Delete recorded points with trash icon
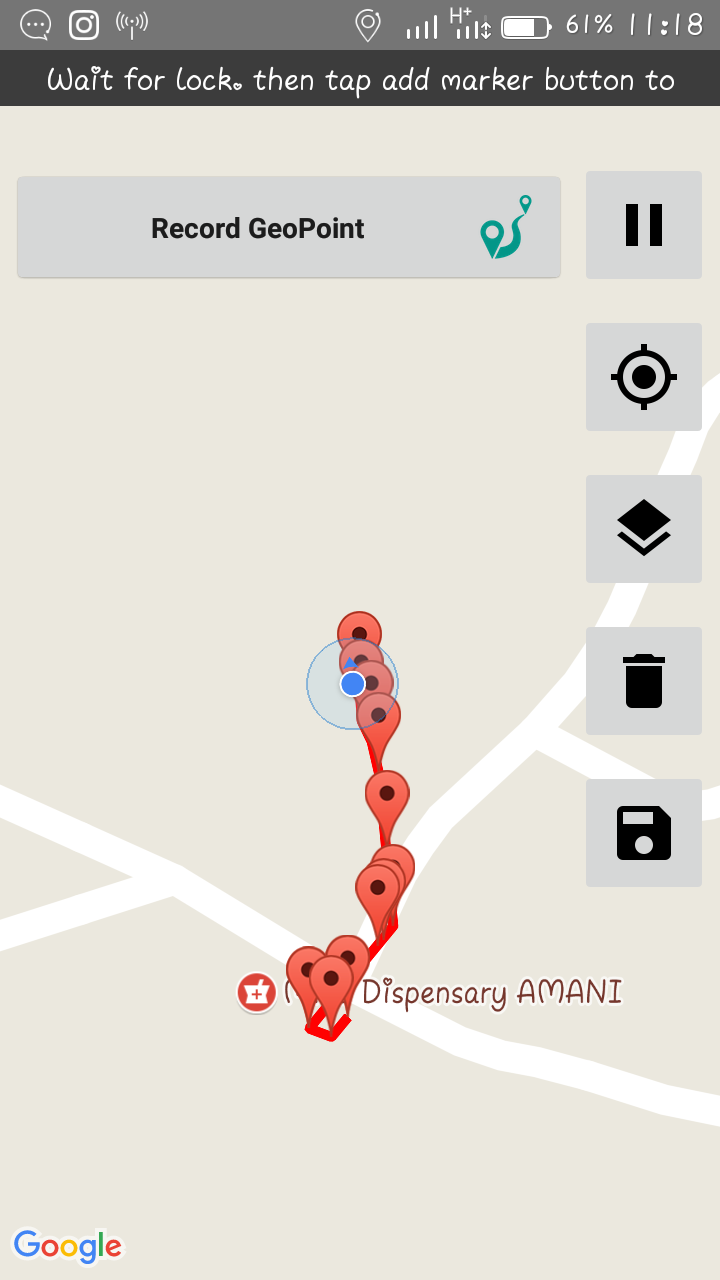720x1280 pixels. pyautogui.click(x=644, y=681)
